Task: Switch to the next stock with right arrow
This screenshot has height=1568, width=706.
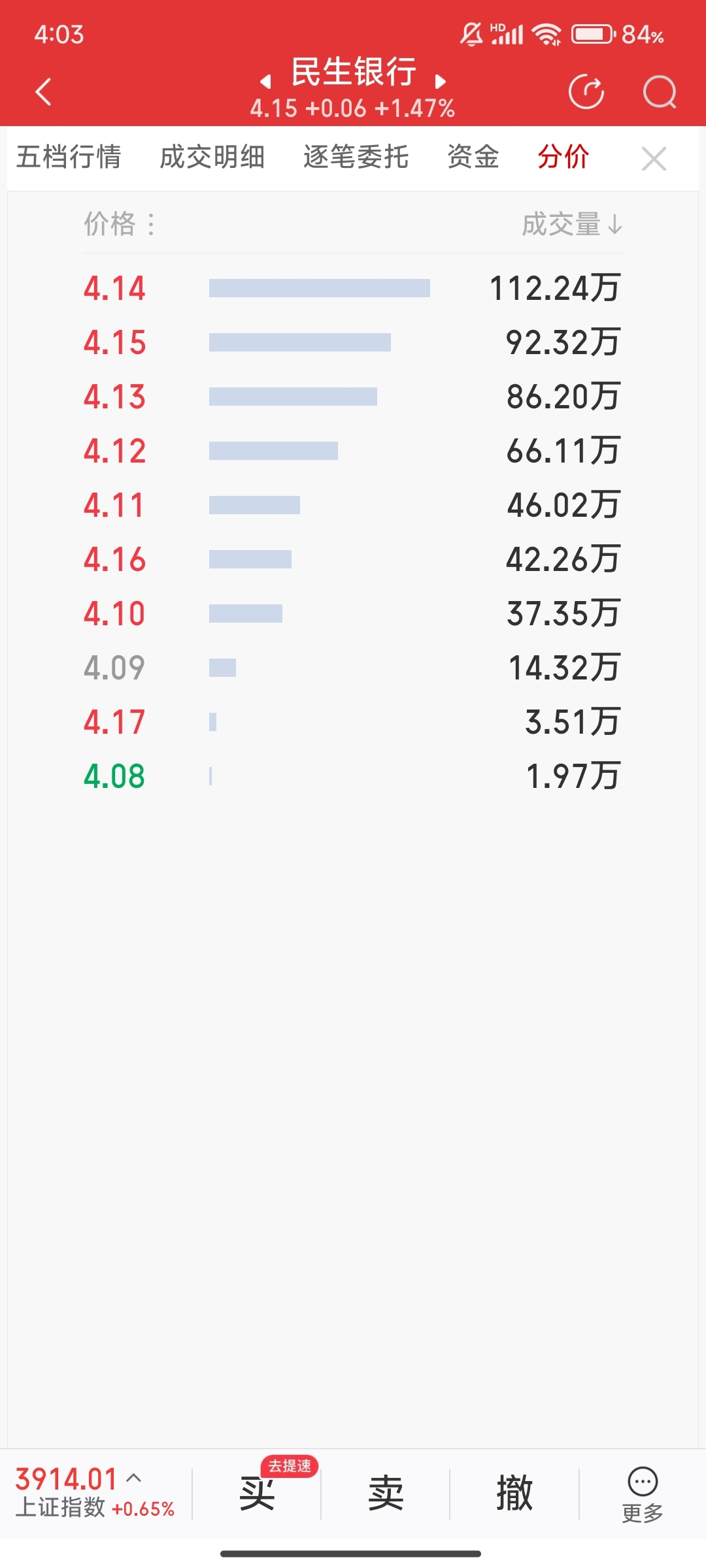Action: pyautogui.click(x=441, y=81)
